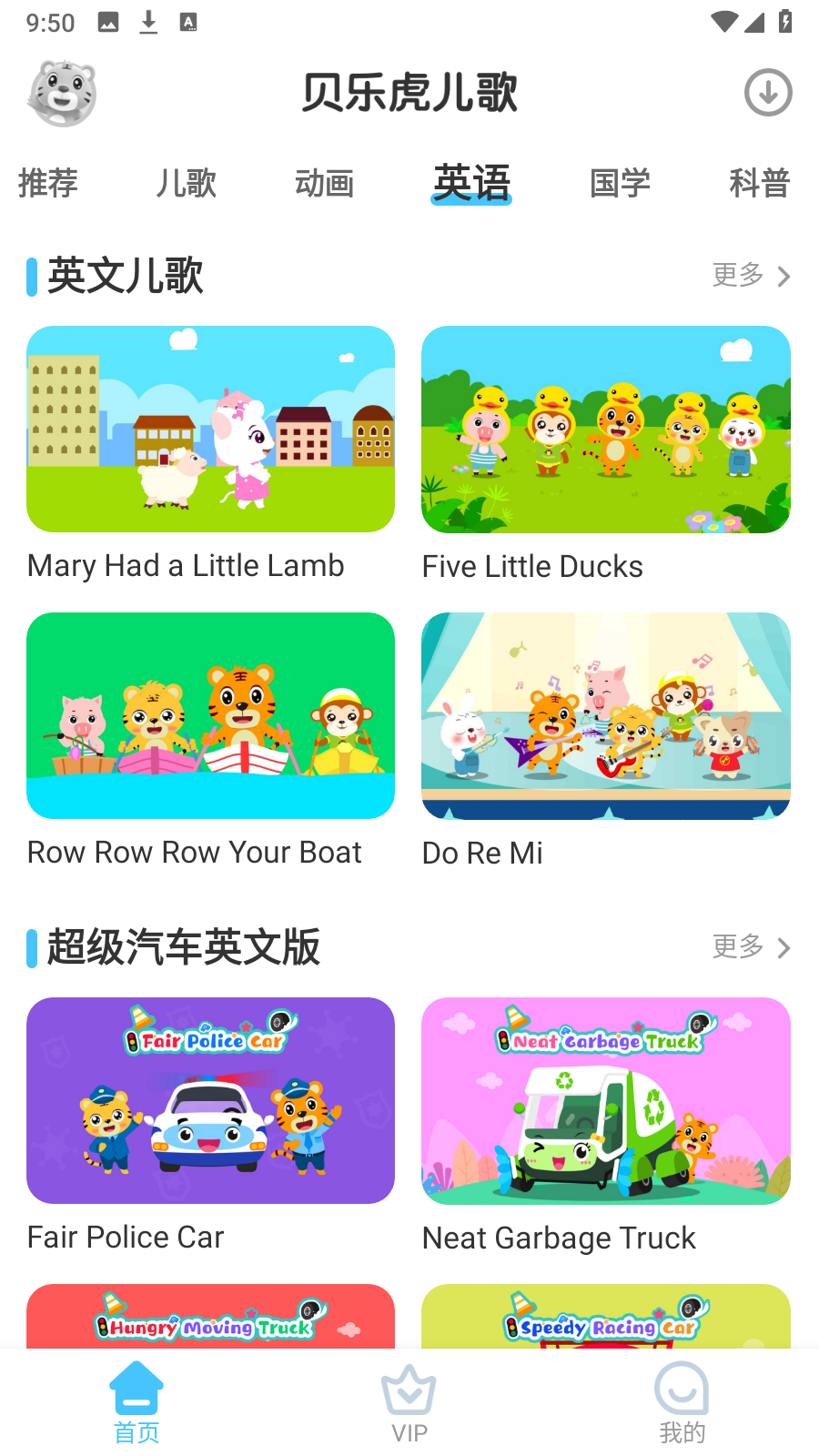Switch to the 儿歌 tab
Viewport: 819px width, 1456px height.
pyautogui.click(x=186, y=183)
